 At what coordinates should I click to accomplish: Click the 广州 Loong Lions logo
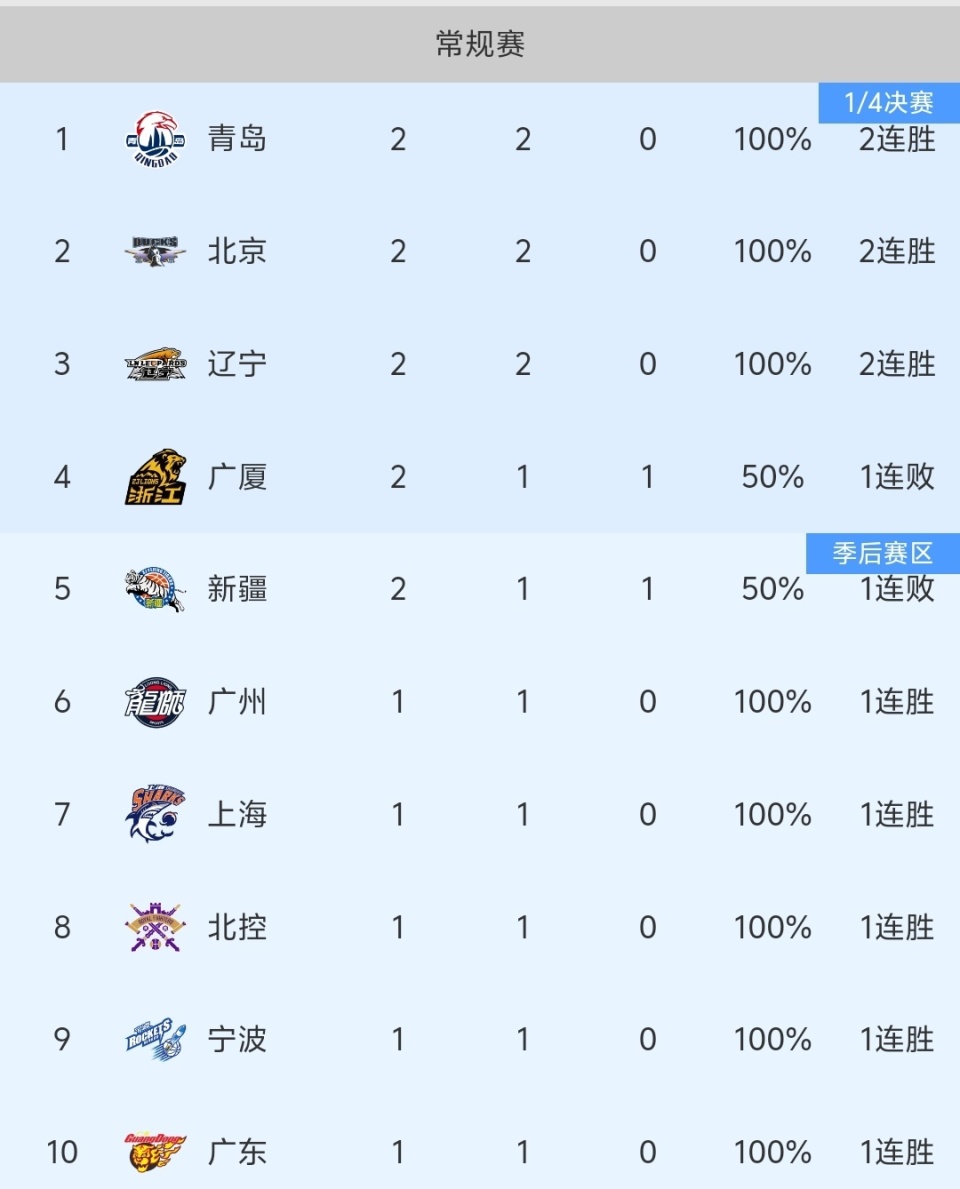pos(153,702)
